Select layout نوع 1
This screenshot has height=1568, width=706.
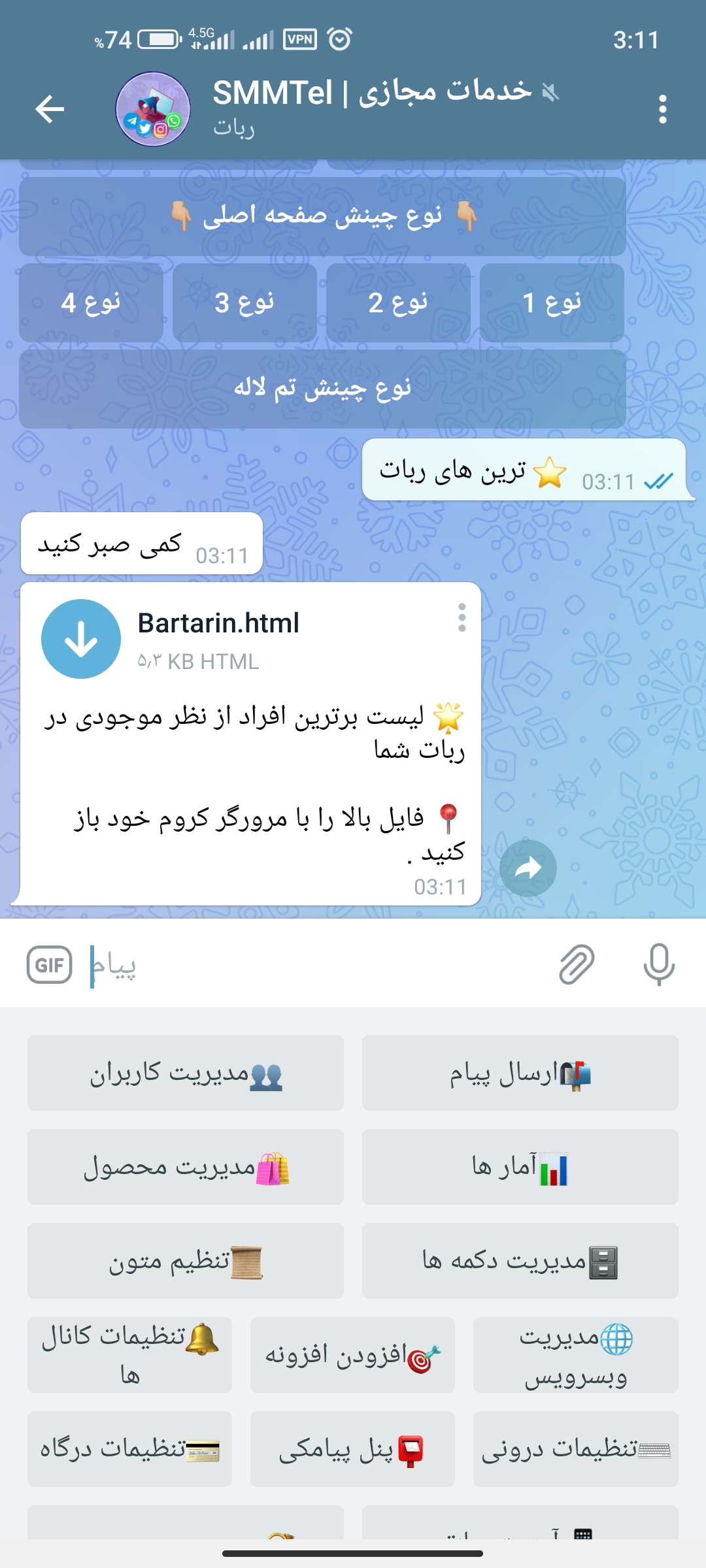552,302
